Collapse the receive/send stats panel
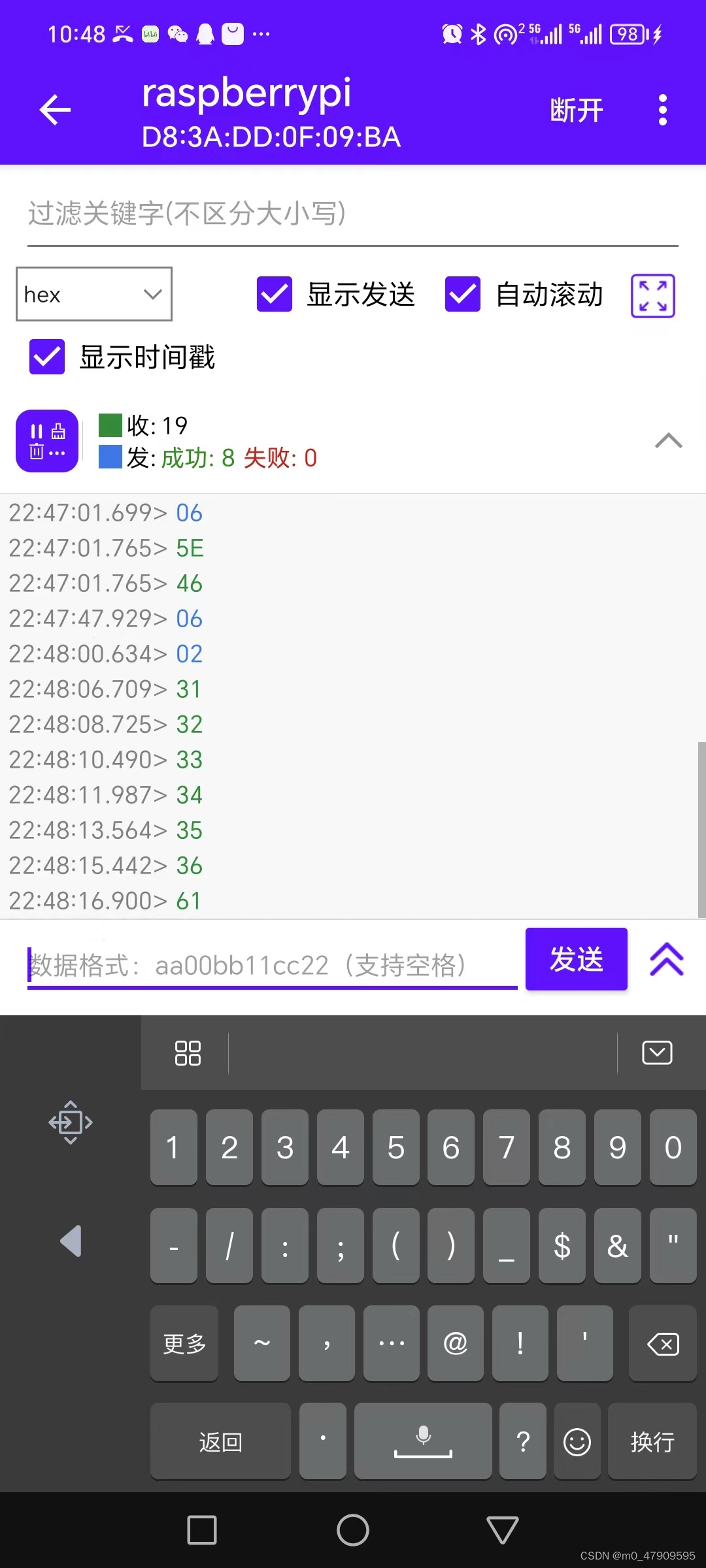Viewport: 706px width, 1568px height. click(x=668, y=441)
